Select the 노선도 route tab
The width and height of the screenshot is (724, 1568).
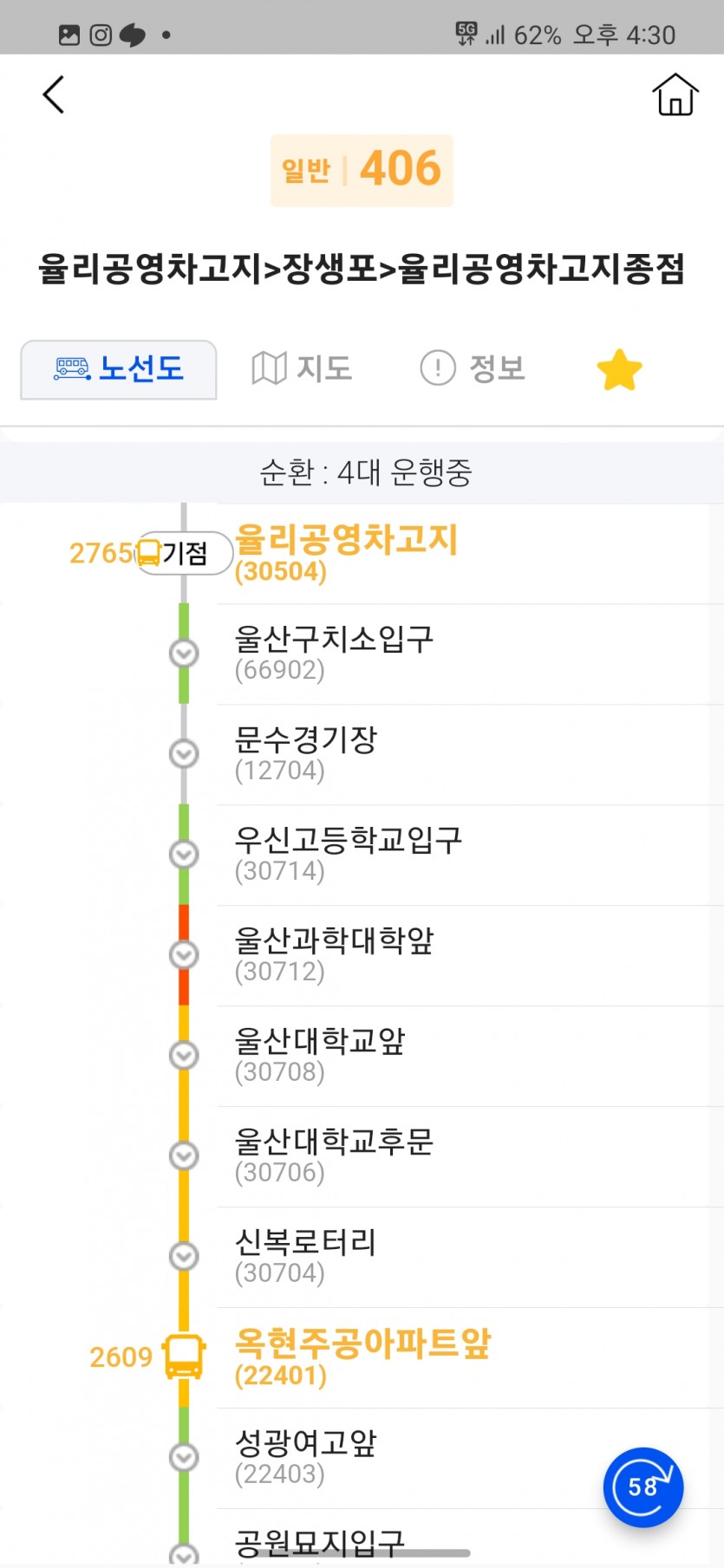(119, 369)
